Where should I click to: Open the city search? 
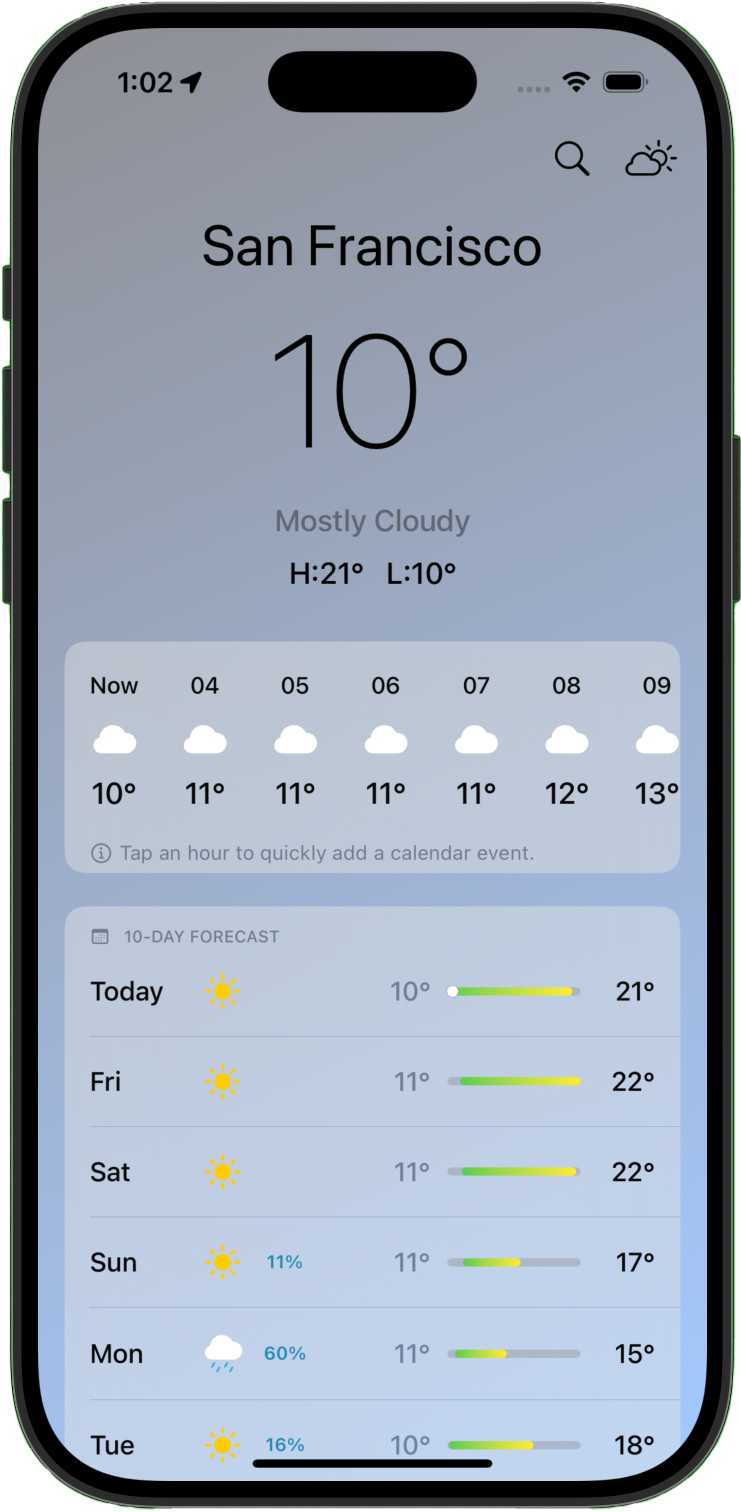[x=571, y=159]
